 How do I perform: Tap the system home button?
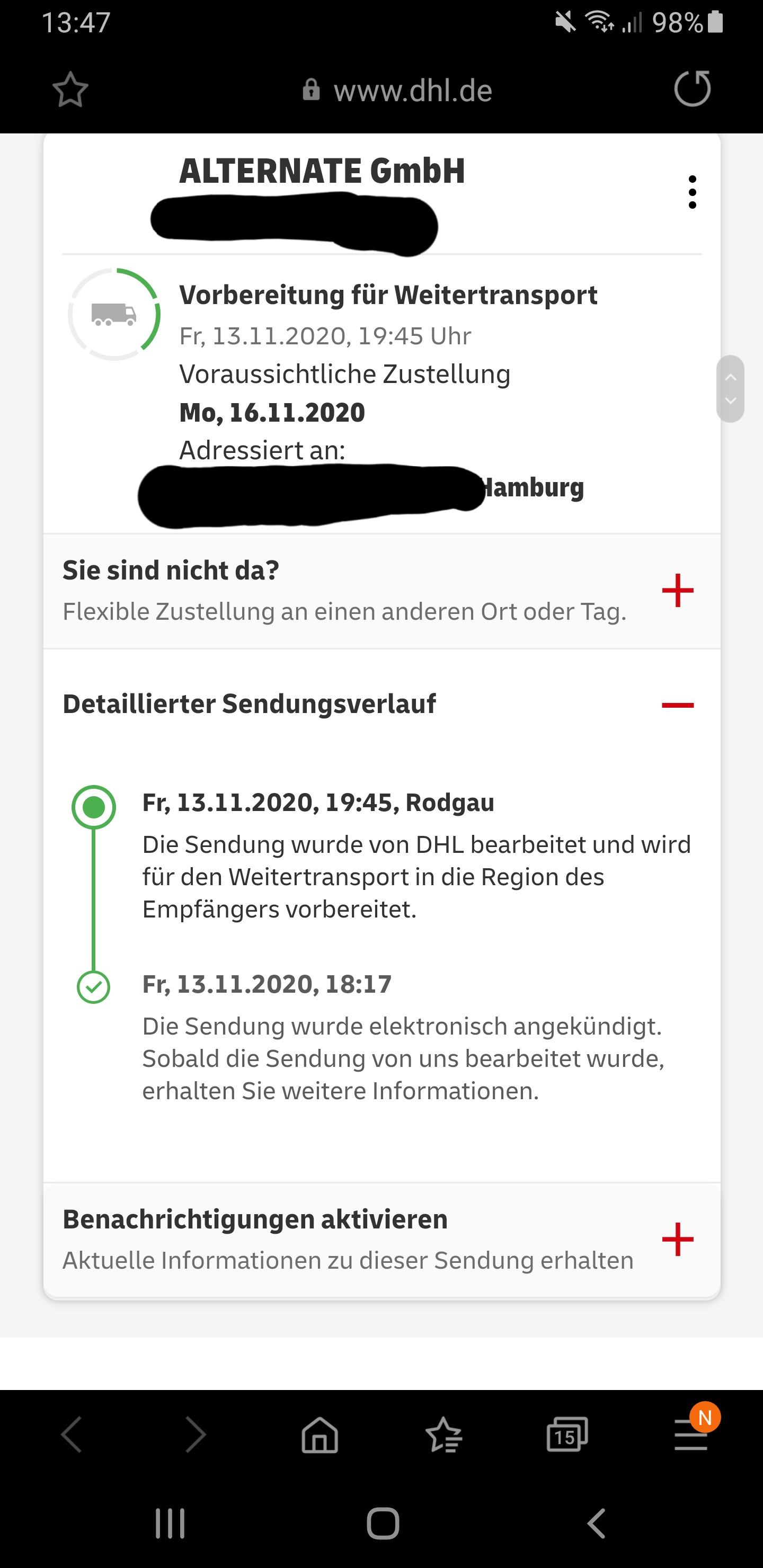383,1524
